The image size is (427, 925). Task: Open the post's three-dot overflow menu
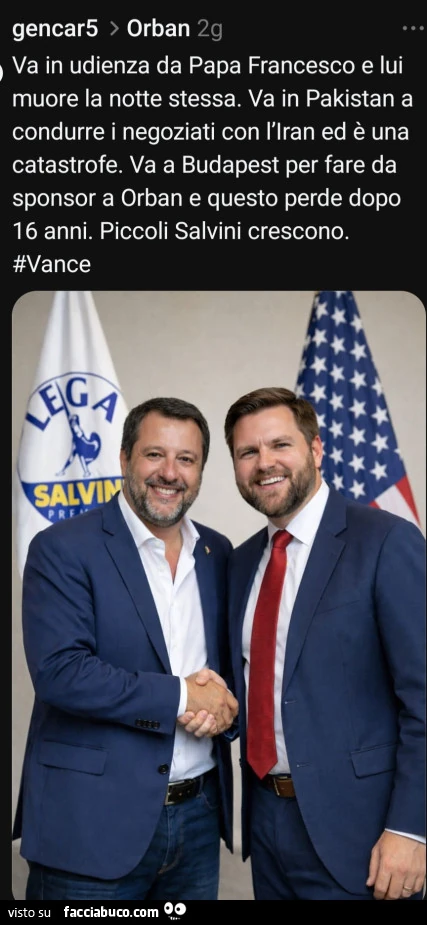413,28
